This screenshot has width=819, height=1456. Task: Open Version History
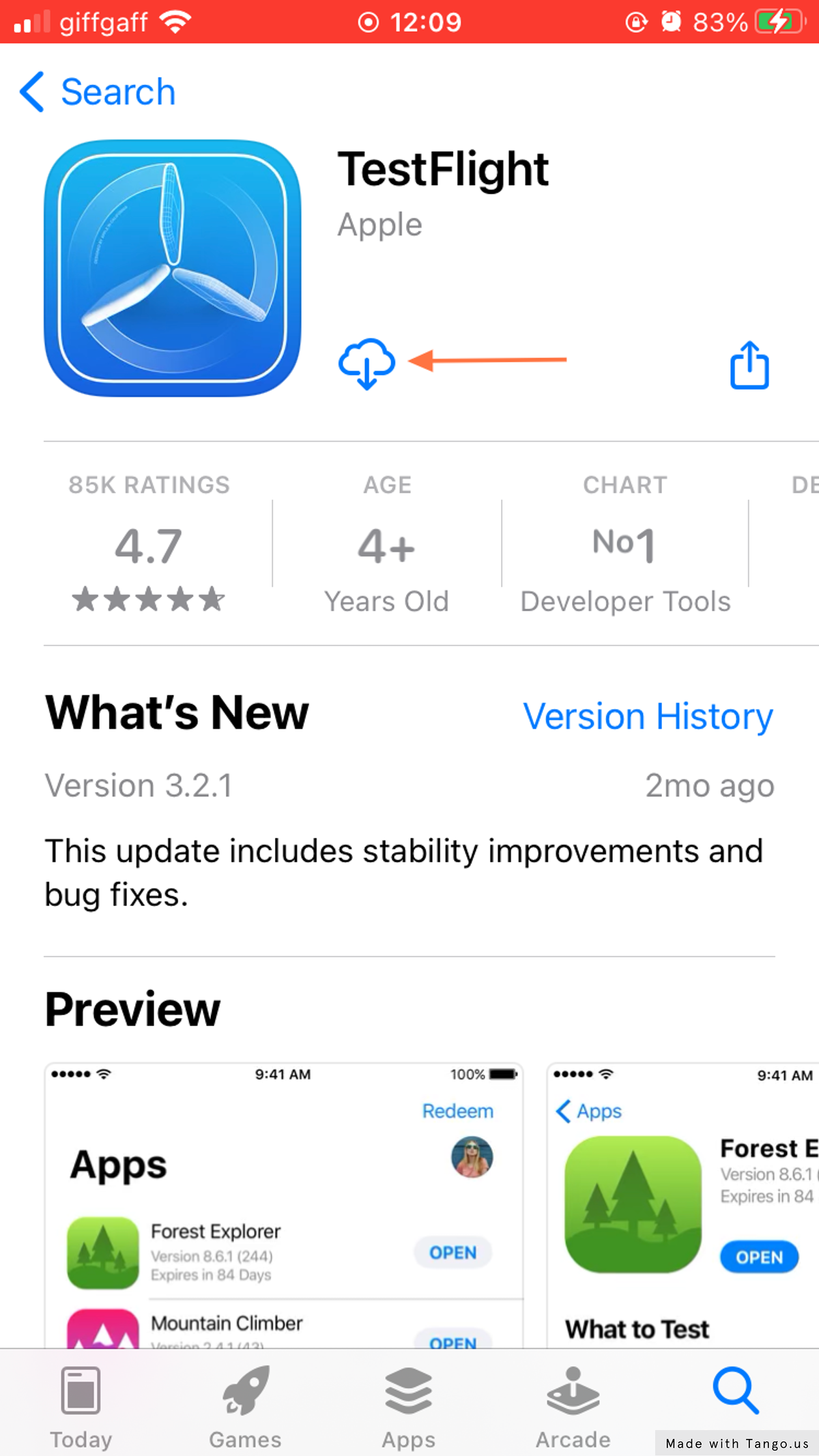pos(648,716)
